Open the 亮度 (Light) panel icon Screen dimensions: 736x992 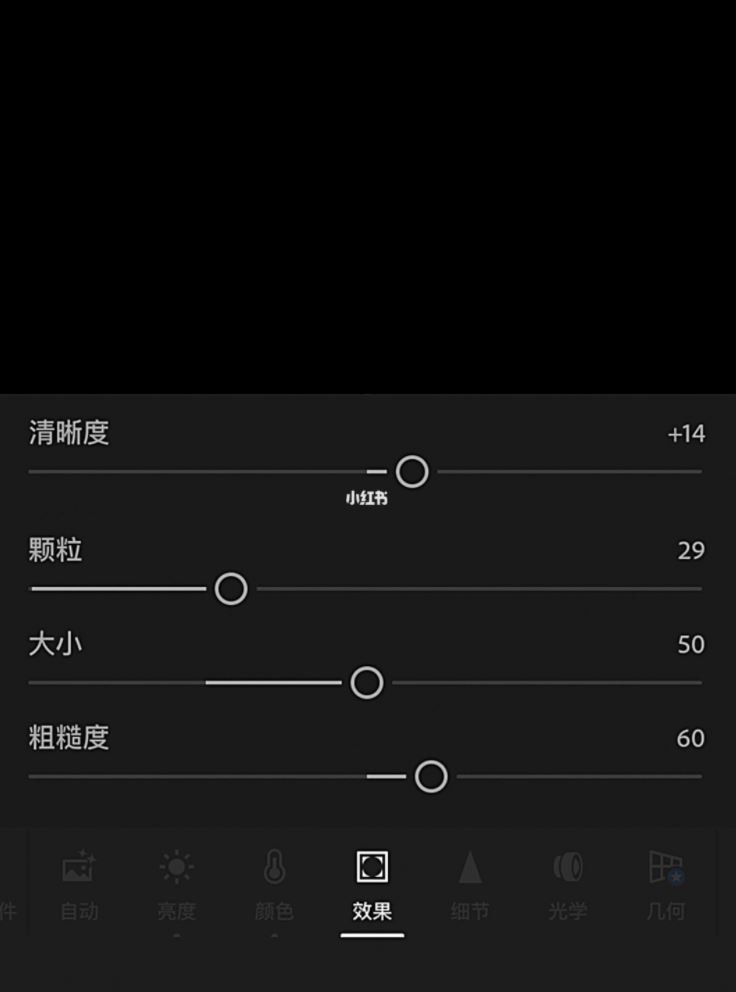[x=176, y=868]
